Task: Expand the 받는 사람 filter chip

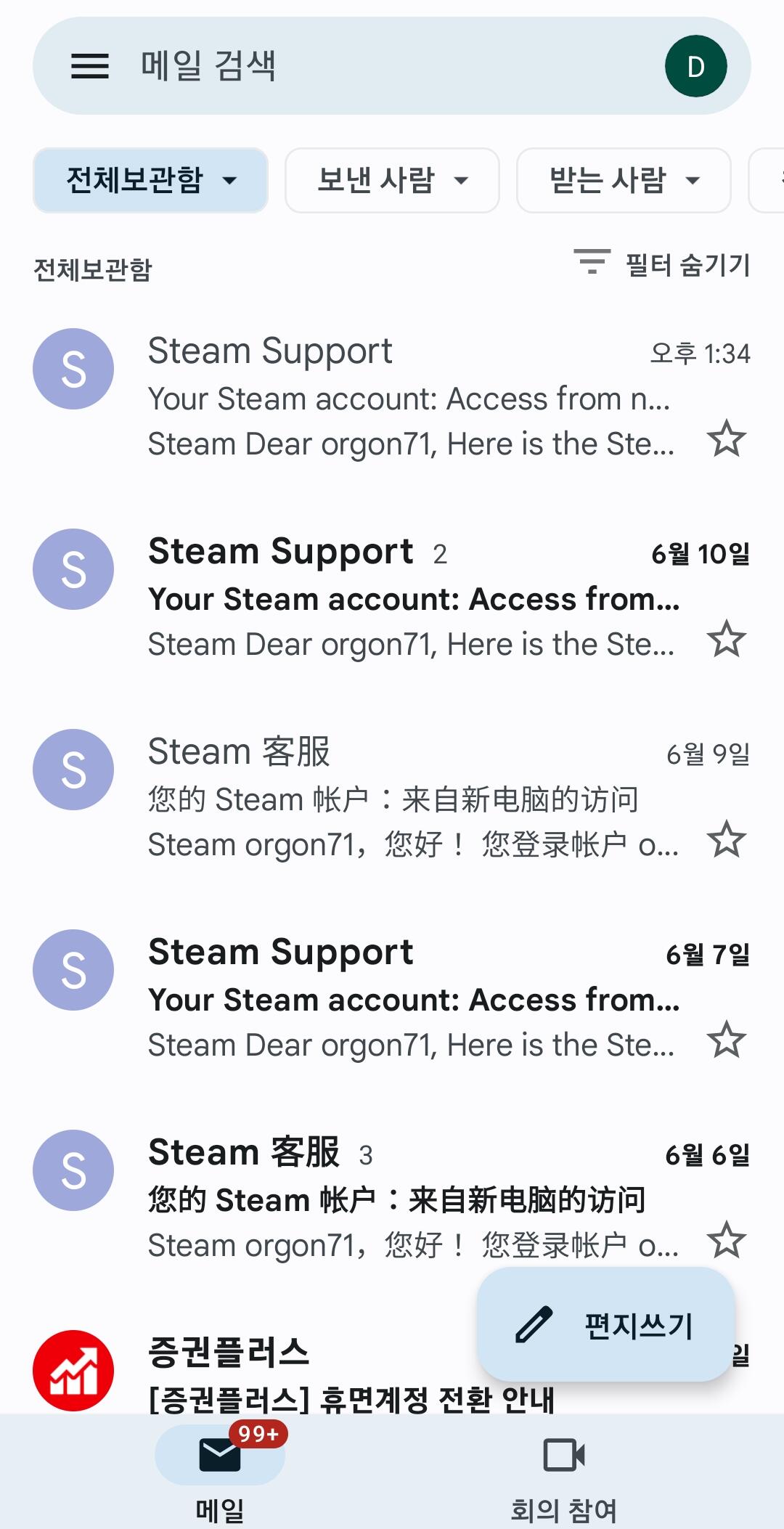Action: coord(624,180)
